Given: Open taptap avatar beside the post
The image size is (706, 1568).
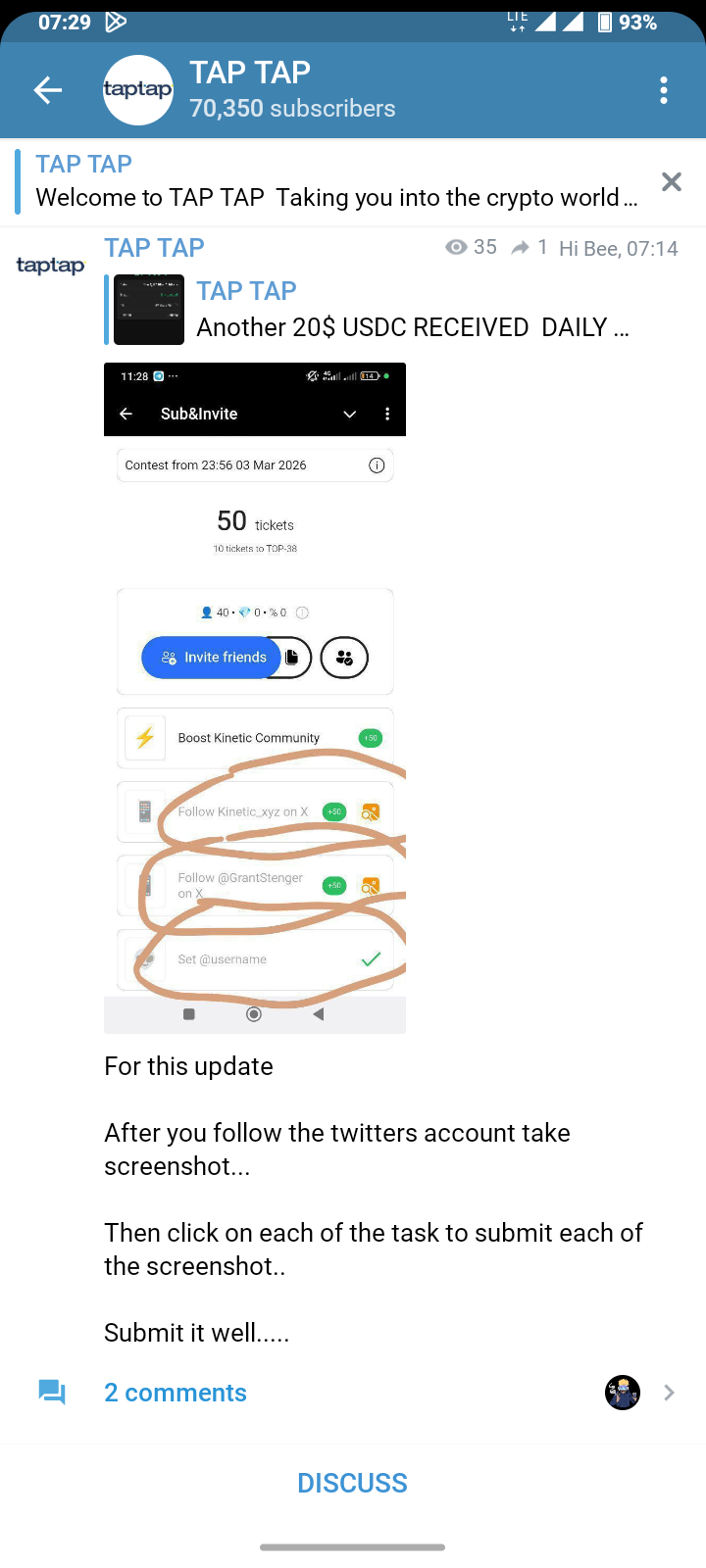Looking at the screenshot, I should pyautogui.click(x=50, y=266).
